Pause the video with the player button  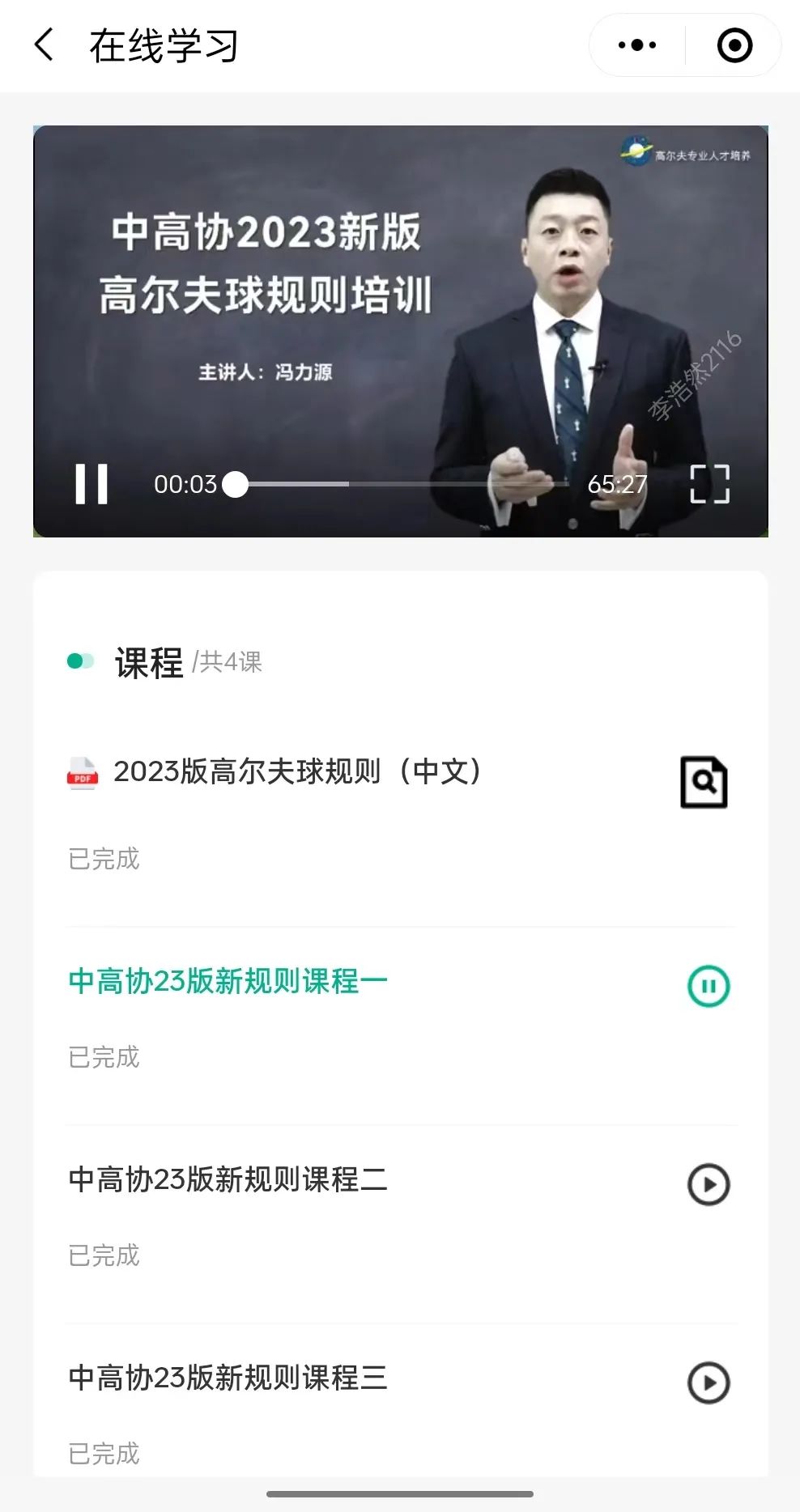91,484
